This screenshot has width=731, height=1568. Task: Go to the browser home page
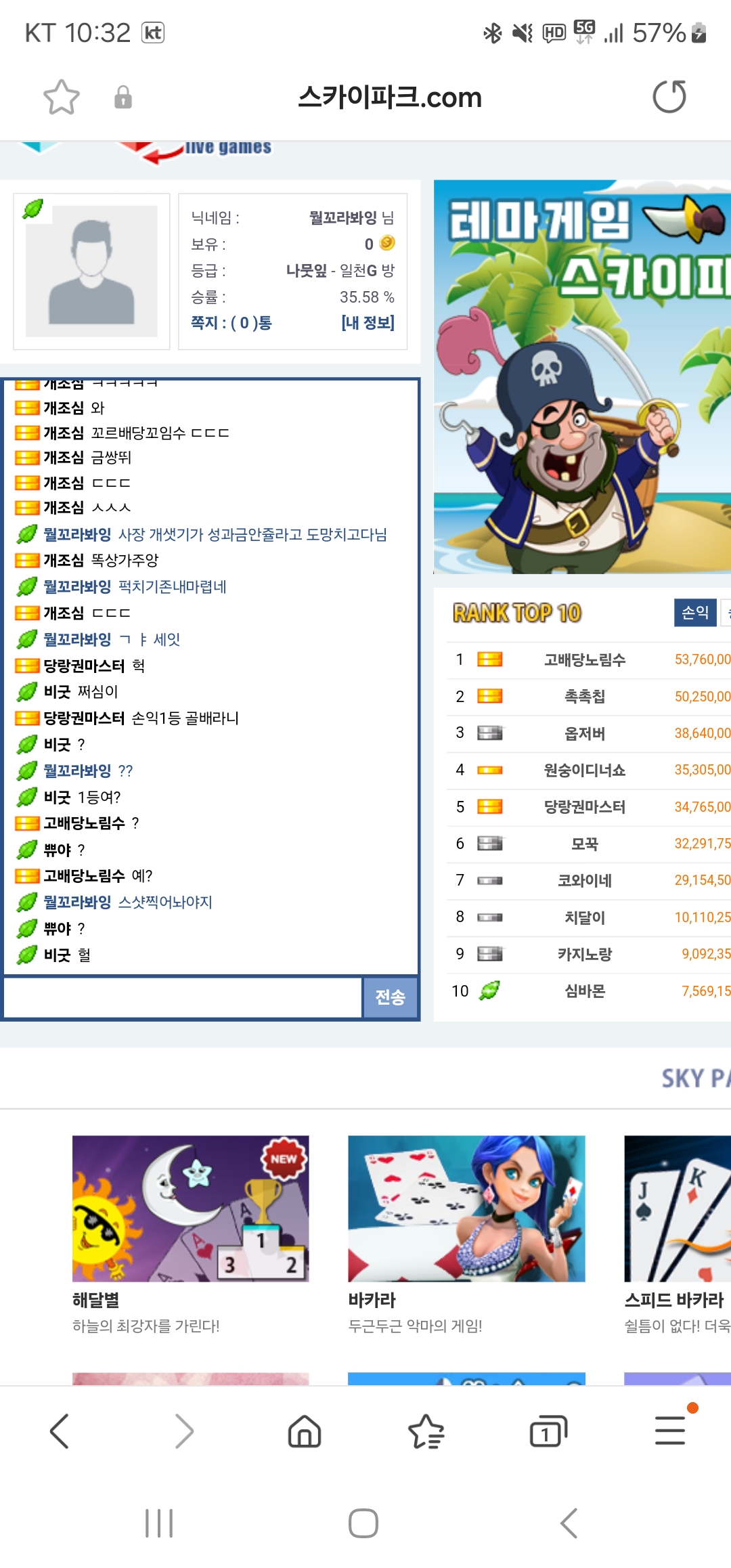(x=305, y=1431)
